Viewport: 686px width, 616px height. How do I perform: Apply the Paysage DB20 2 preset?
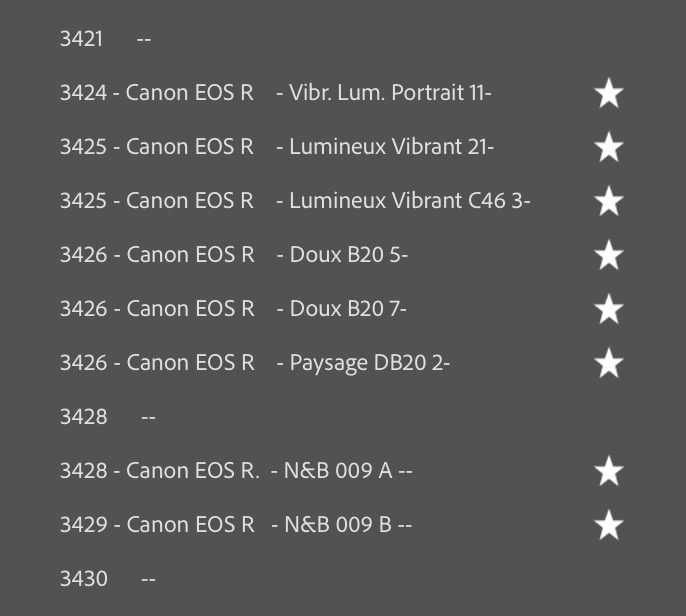tap(254, 363)
